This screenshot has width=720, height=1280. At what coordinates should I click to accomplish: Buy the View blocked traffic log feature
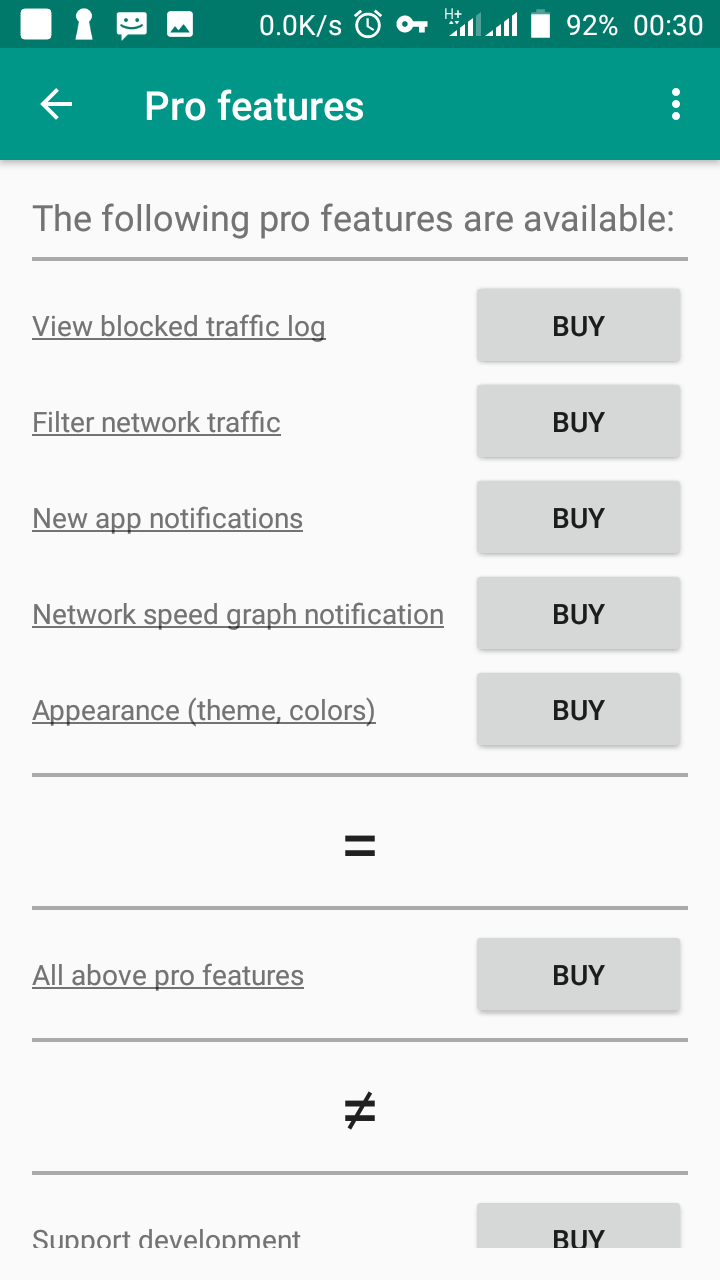click(578, 326)
